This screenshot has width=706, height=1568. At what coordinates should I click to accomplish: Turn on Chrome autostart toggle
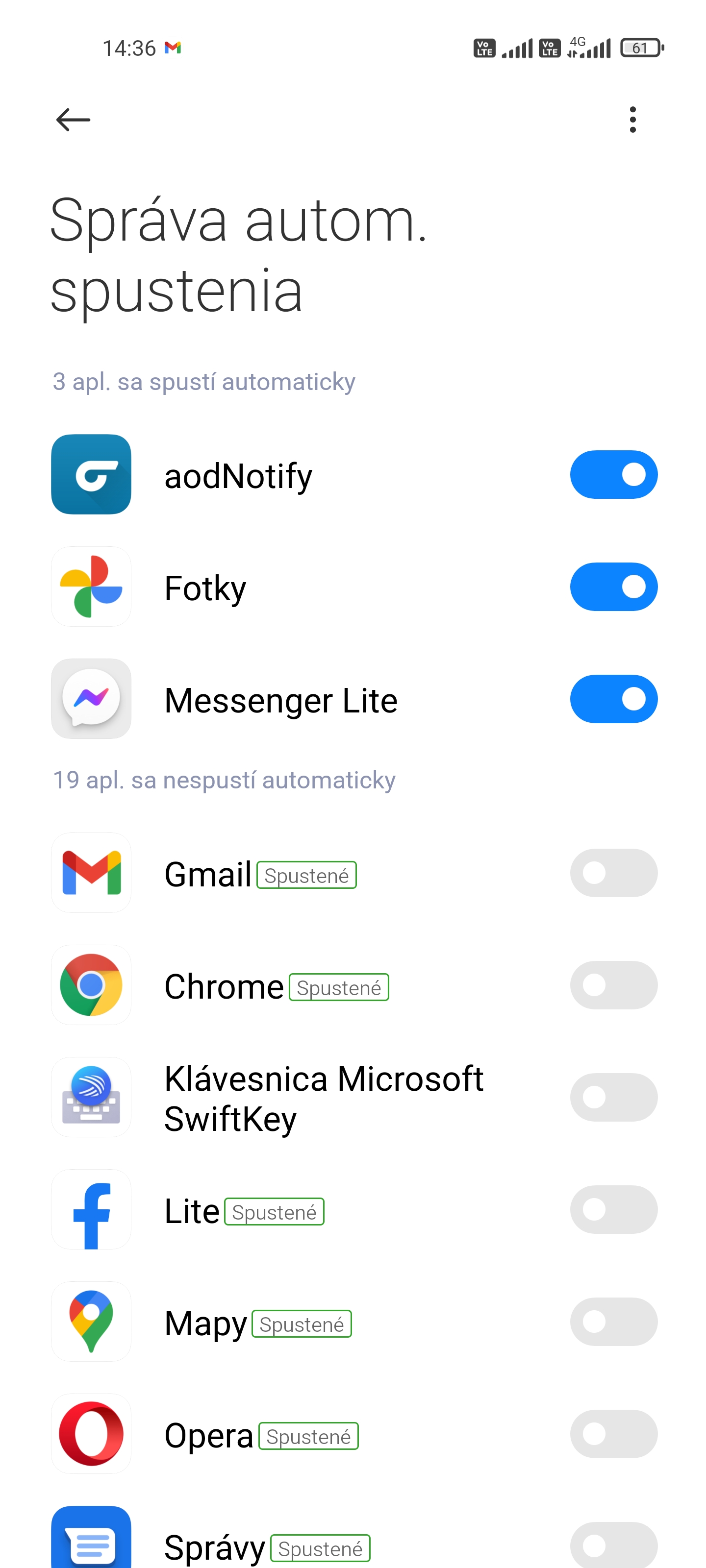coord(613,985)
